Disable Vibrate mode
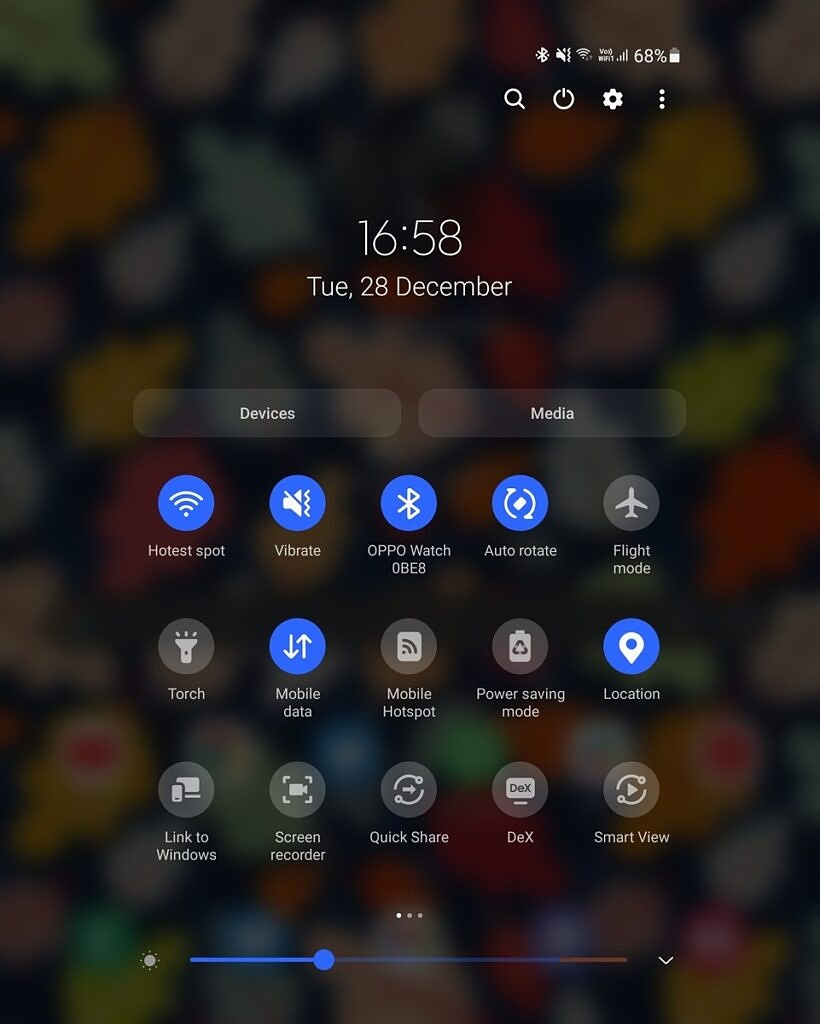The width and height of the screenshot is (820, 1024). click(x=297, y=503)
